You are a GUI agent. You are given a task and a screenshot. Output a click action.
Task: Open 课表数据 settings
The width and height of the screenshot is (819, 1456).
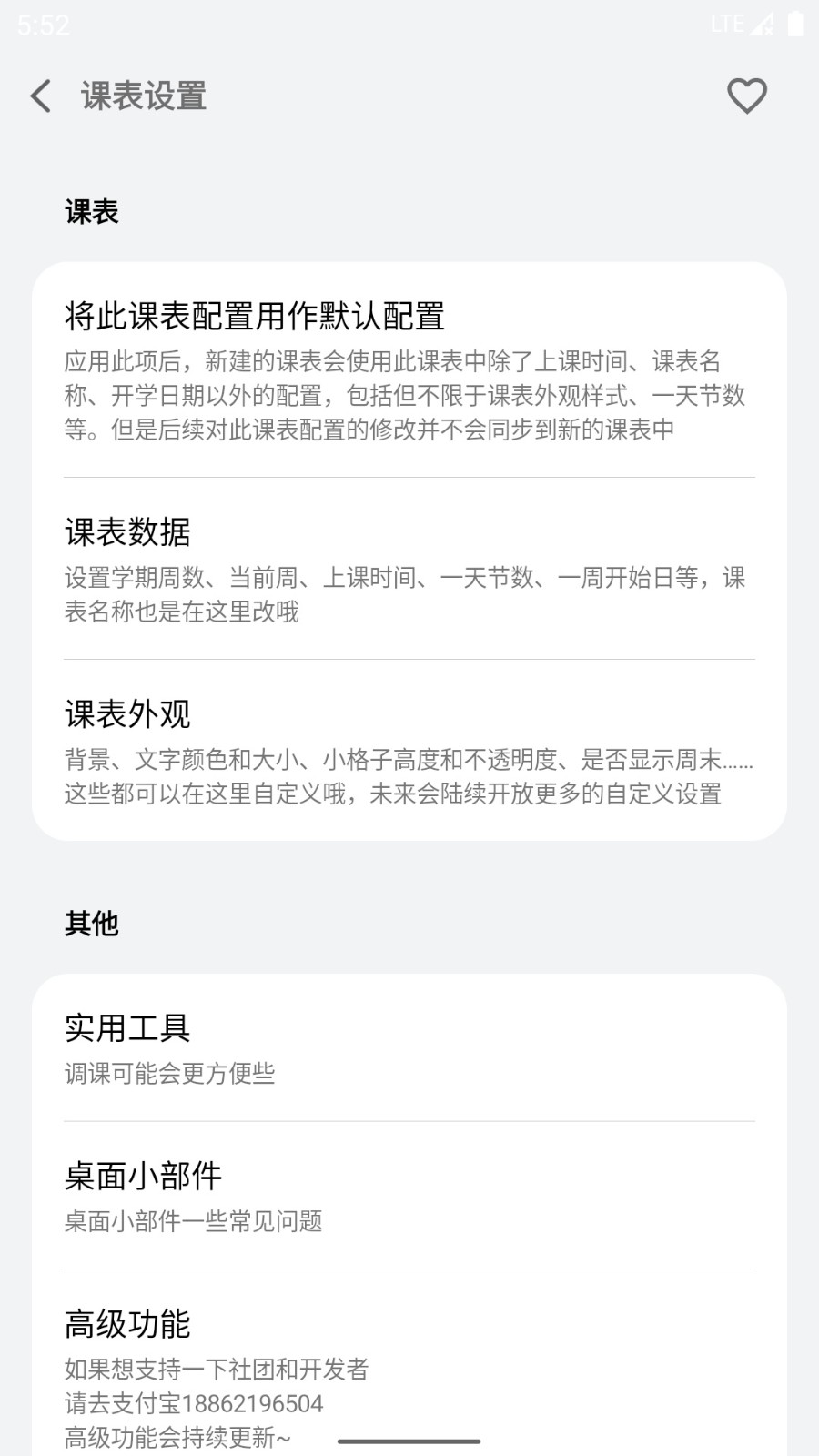click(409, 570)
